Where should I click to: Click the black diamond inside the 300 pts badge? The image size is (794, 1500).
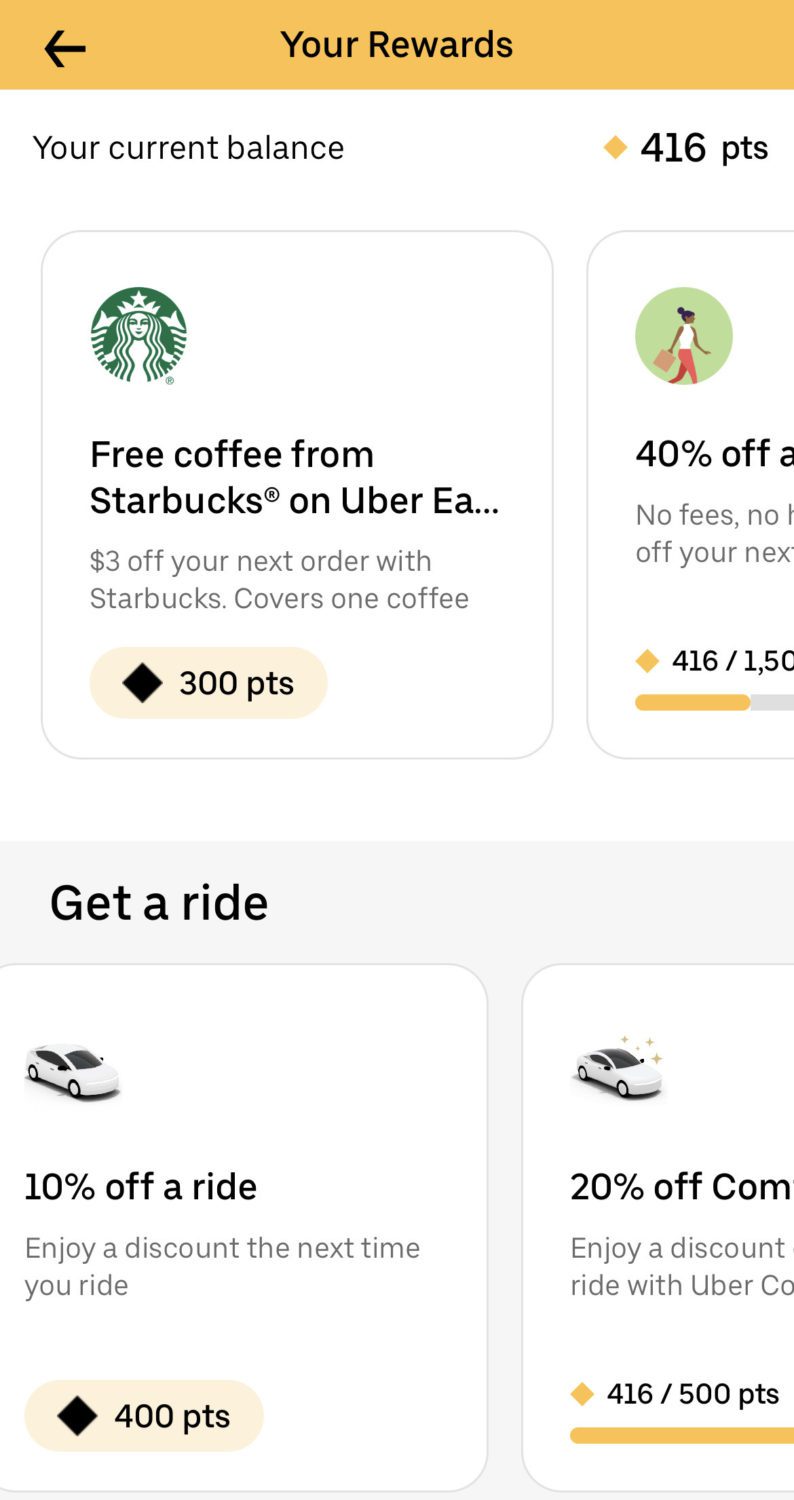[141, 682]
